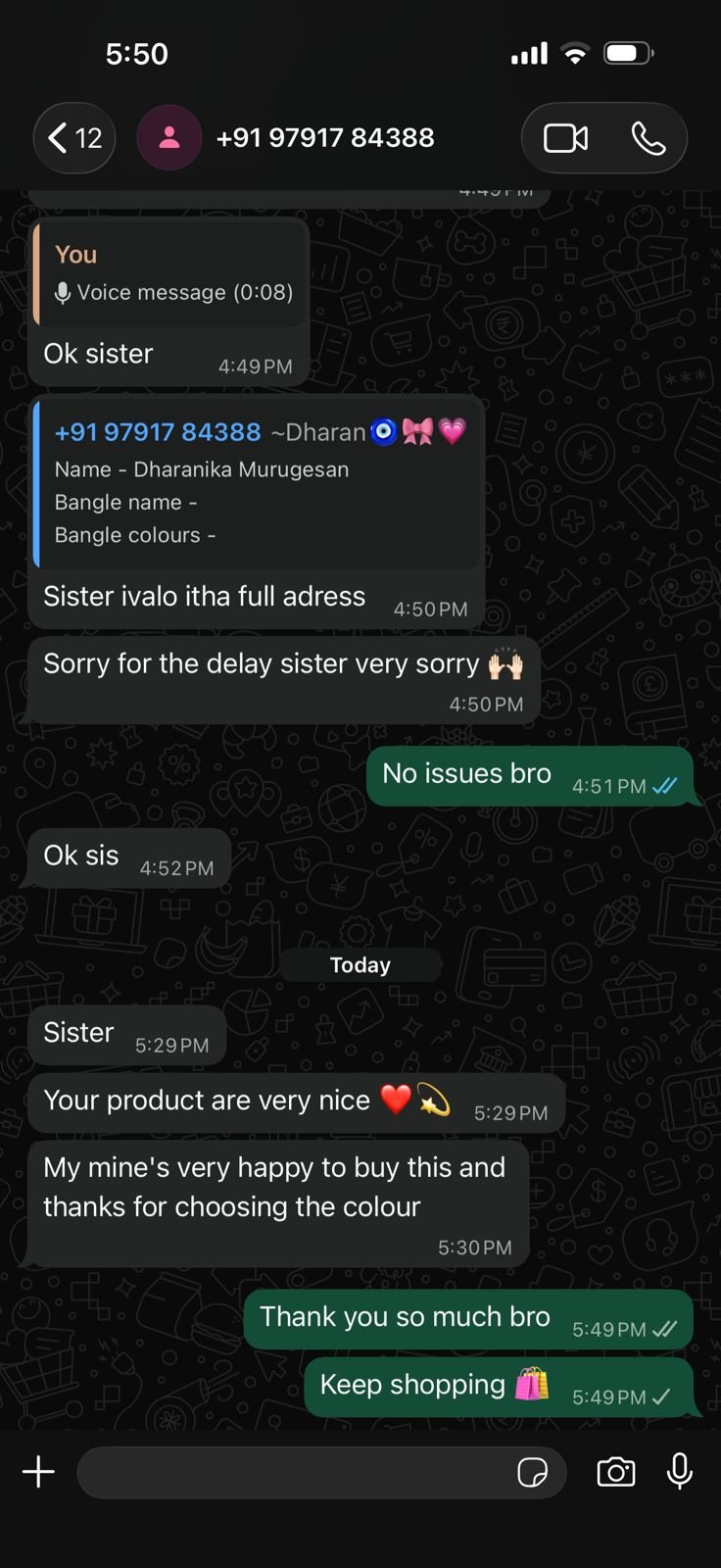Tap the microphone to record voice message
This screenshot has height=1568, width=721.
point(680,1471)
